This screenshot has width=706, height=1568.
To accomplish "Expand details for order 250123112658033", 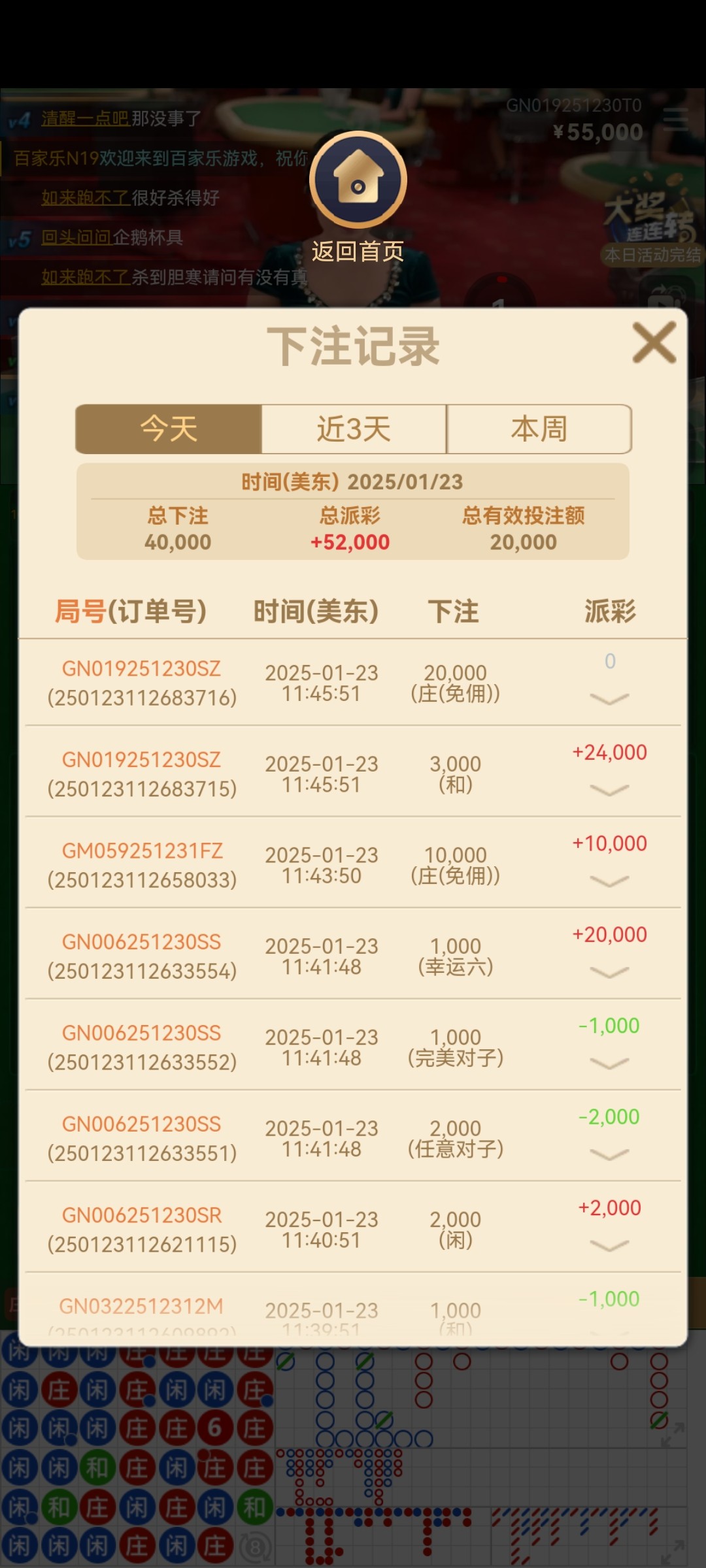I will 609,881.
